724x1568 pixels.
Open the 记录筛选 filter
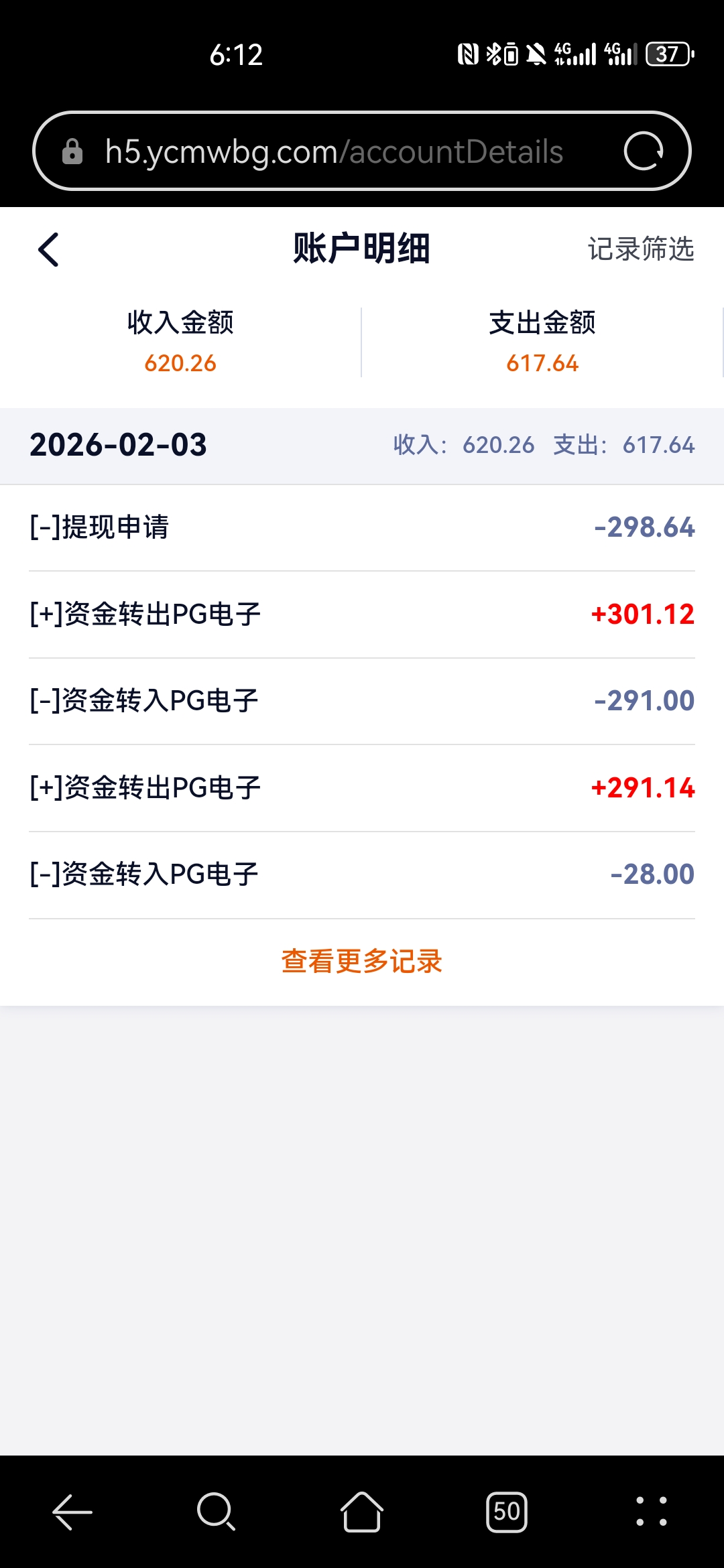click(x=640, y=249)
